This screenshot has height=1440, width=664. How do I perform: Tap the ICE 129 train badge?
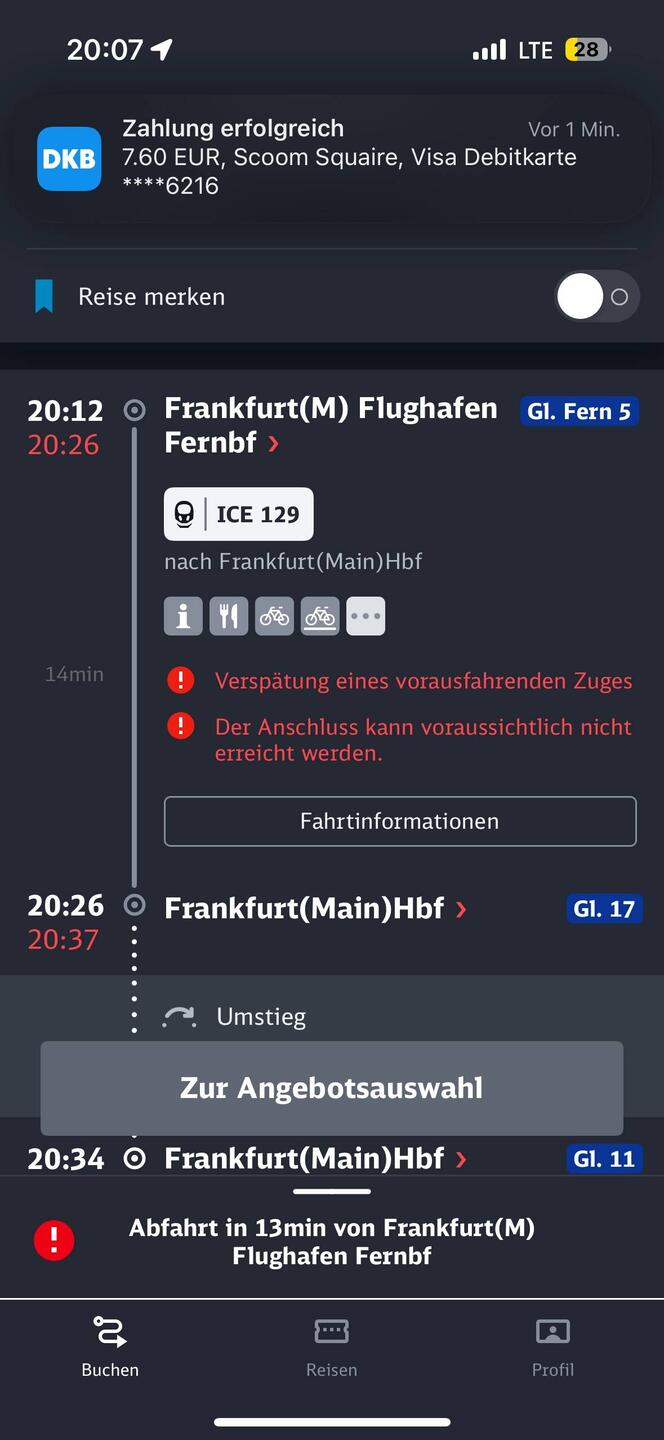tap(239, 514)
